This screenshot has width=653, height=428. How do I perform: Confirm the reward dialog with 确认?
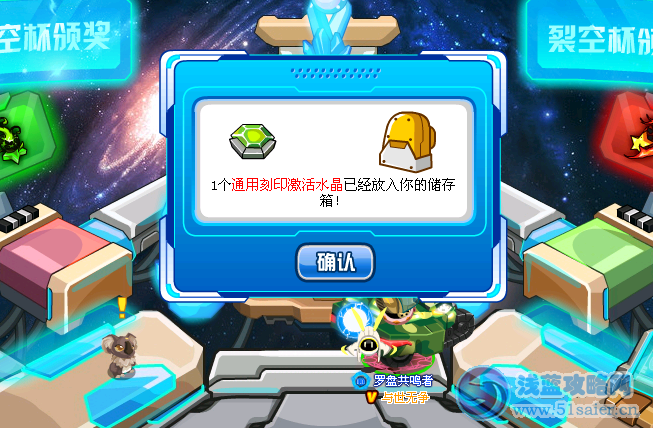tap(335, 262)
